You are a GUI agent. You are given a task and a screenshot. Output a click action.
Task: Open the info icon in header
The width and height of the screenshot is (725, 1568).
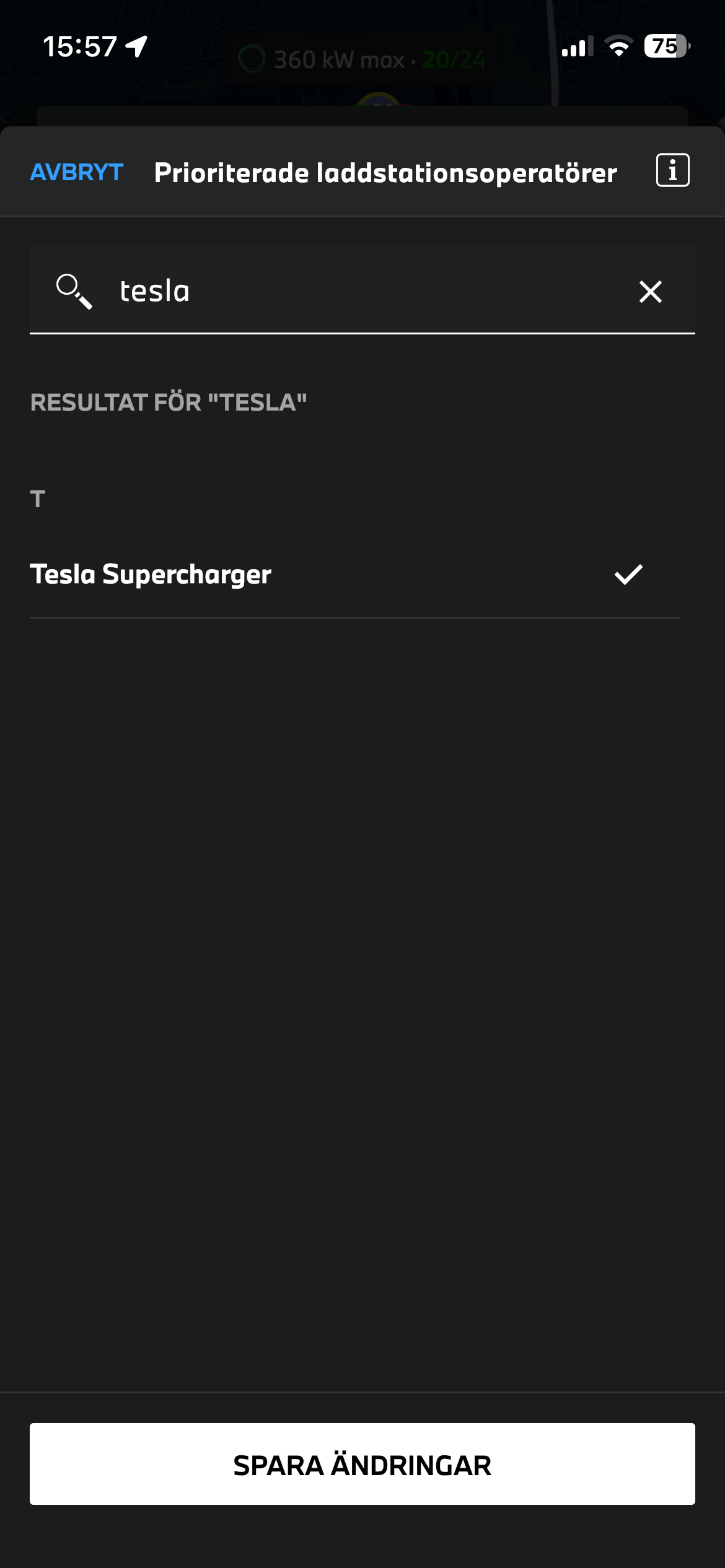(x=672, y=170)
